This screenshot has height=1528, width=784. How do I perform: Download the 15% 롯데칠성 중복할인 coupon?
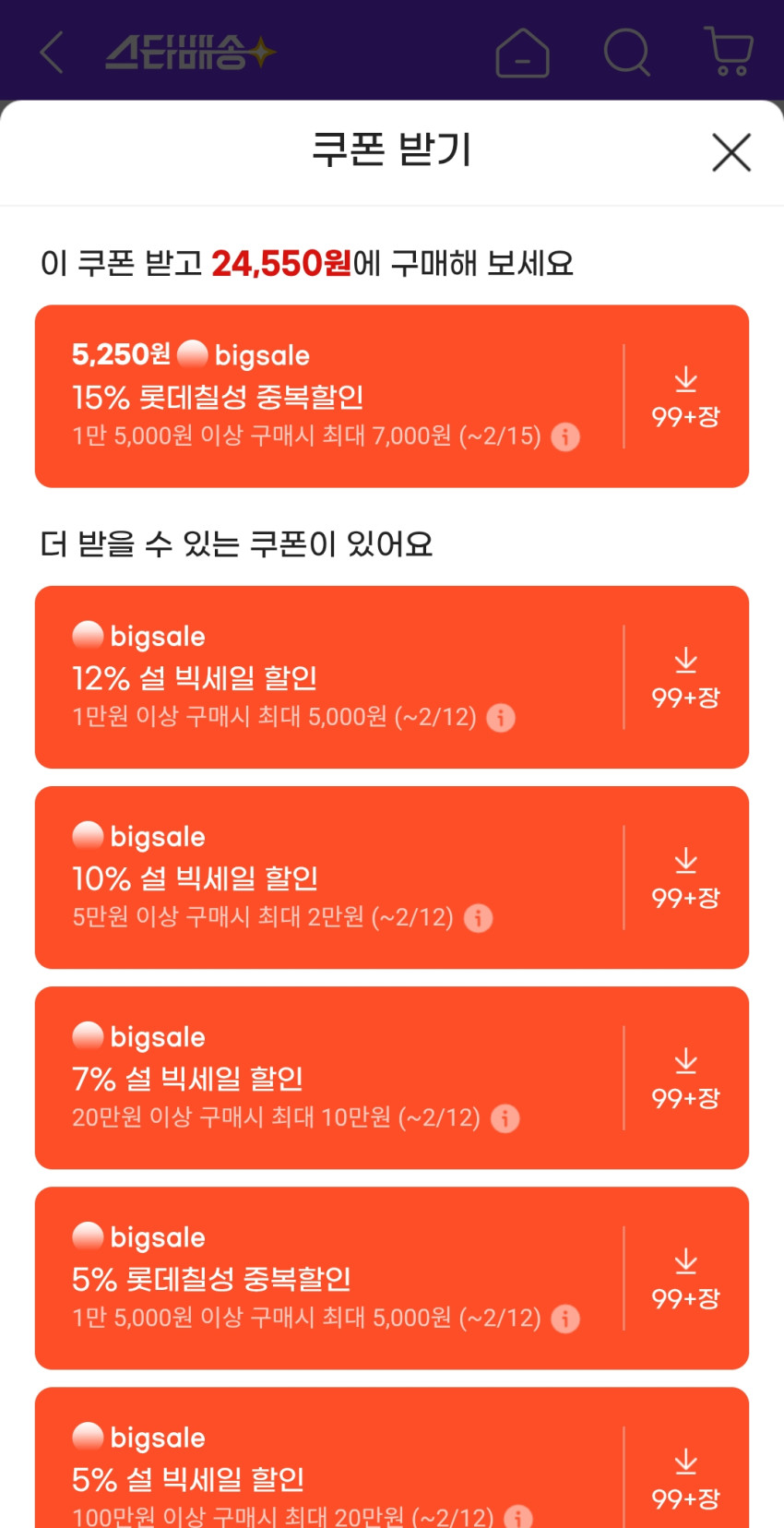pos(685,397)
